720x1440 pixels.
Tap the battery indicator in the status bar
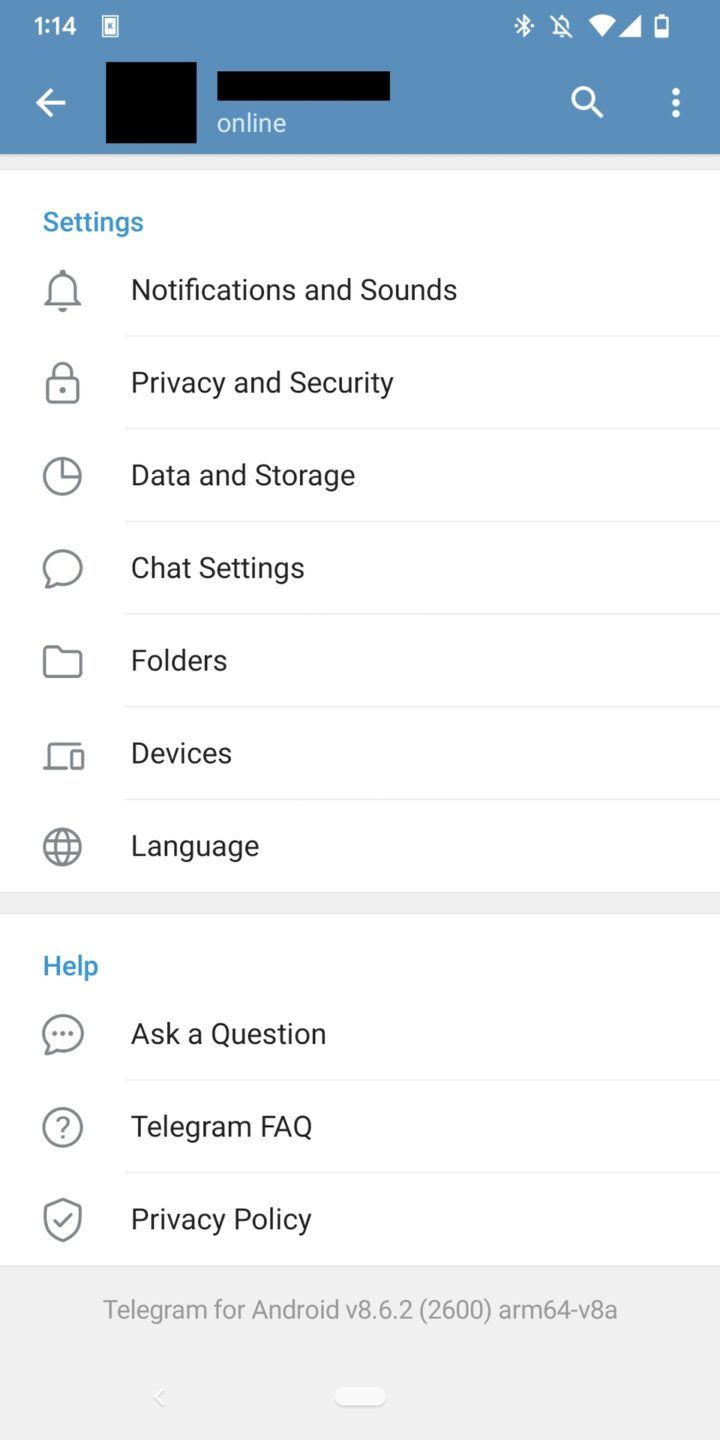coord(661,26)
